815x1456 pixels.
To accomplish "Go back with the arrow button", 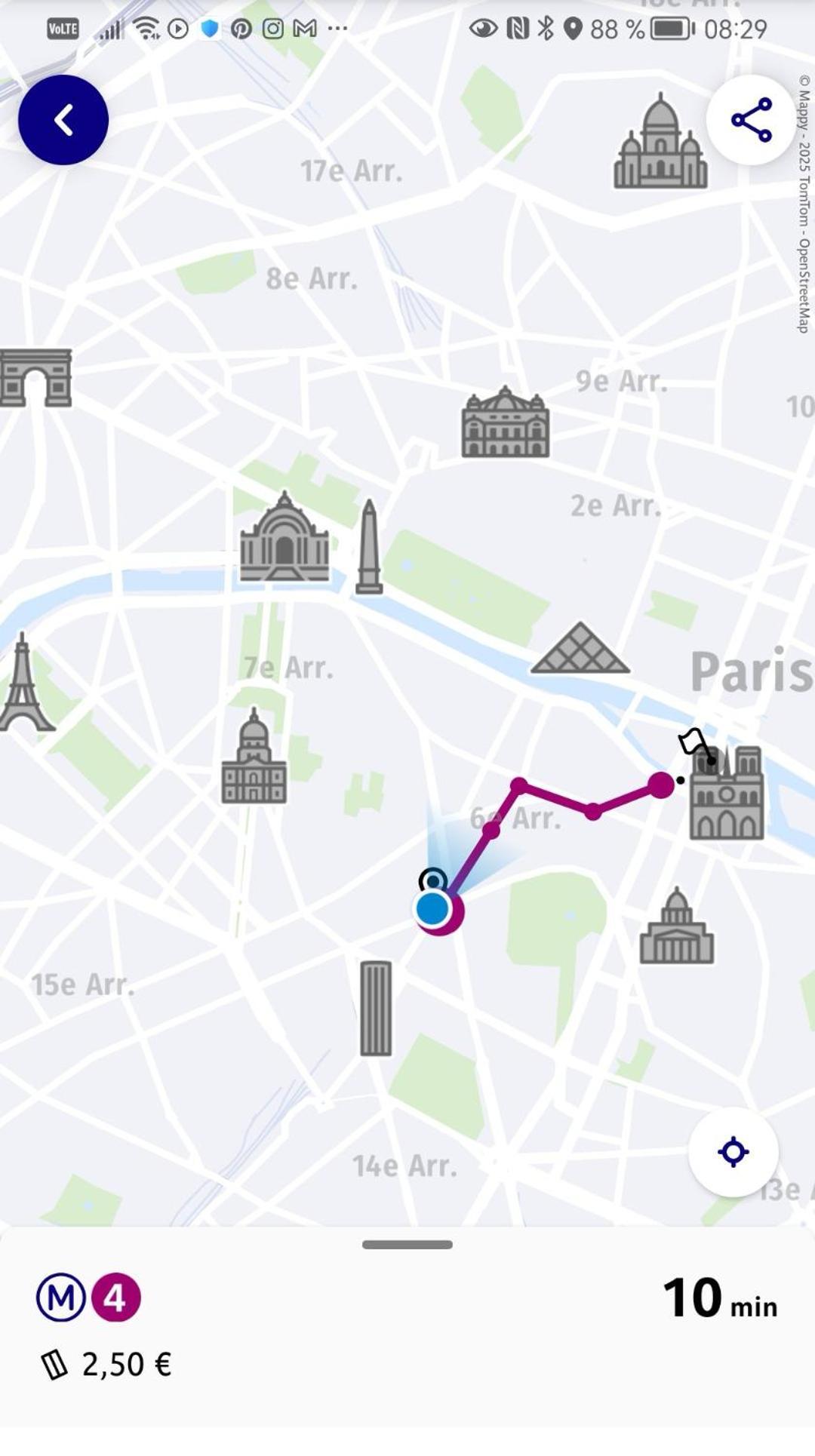I will (x=63, y=120).
